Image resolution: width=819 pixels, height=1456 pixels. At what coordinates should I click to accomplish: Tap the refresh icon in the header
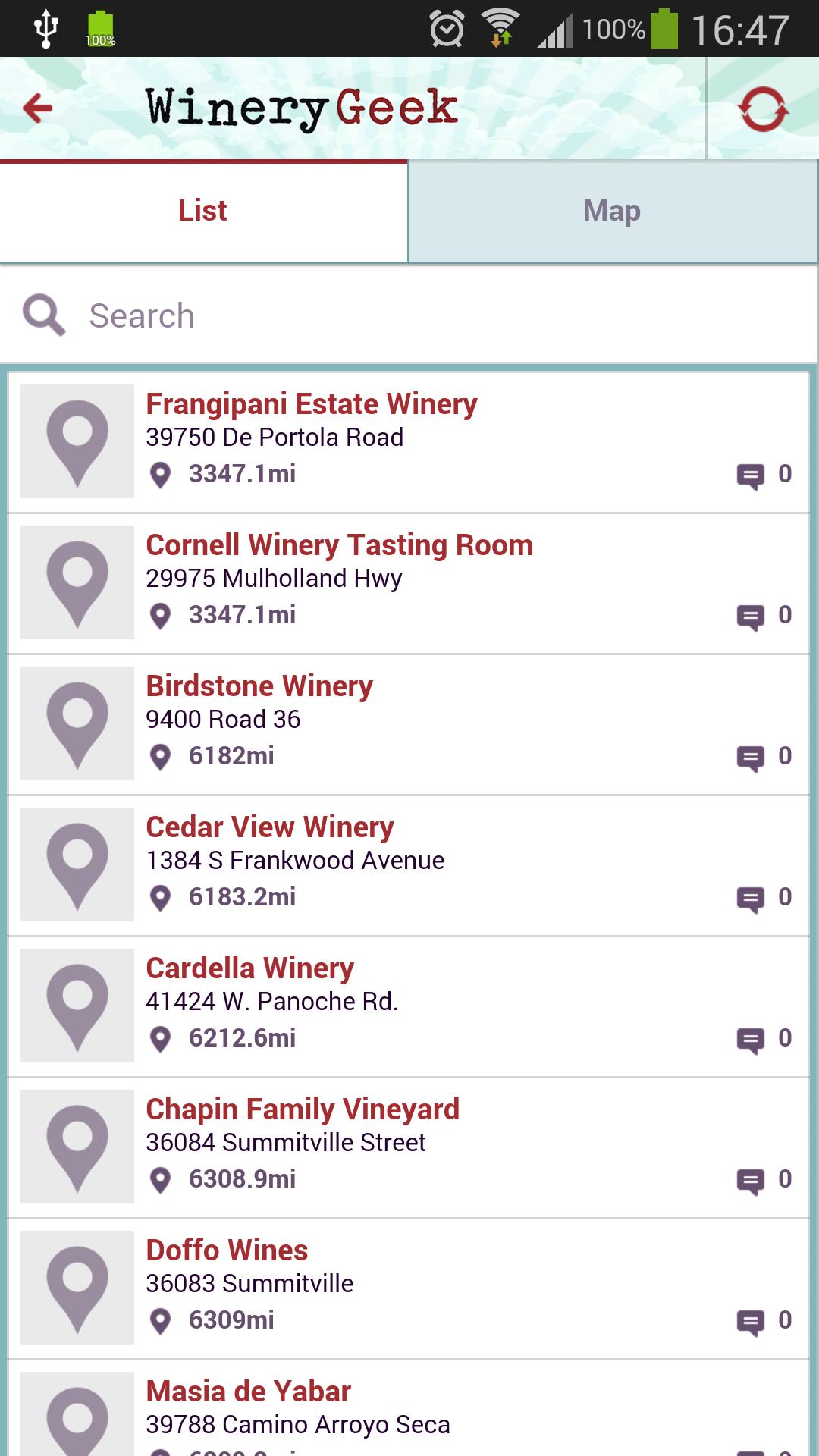pyautogui.click(x=761, y=108)
